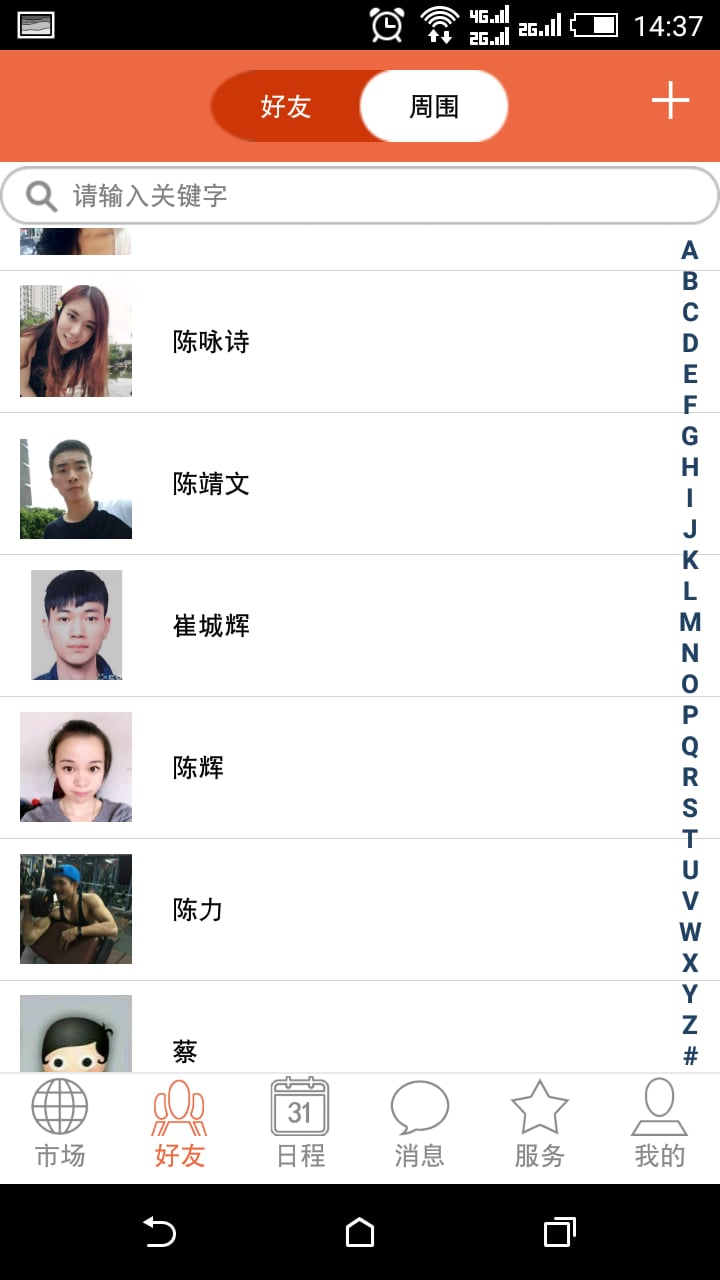Image resolution: width=720 pixels, height=1280 pixels.
Task: Switch to the 好友 segment at the top
Action: click(x=286, y=106)
